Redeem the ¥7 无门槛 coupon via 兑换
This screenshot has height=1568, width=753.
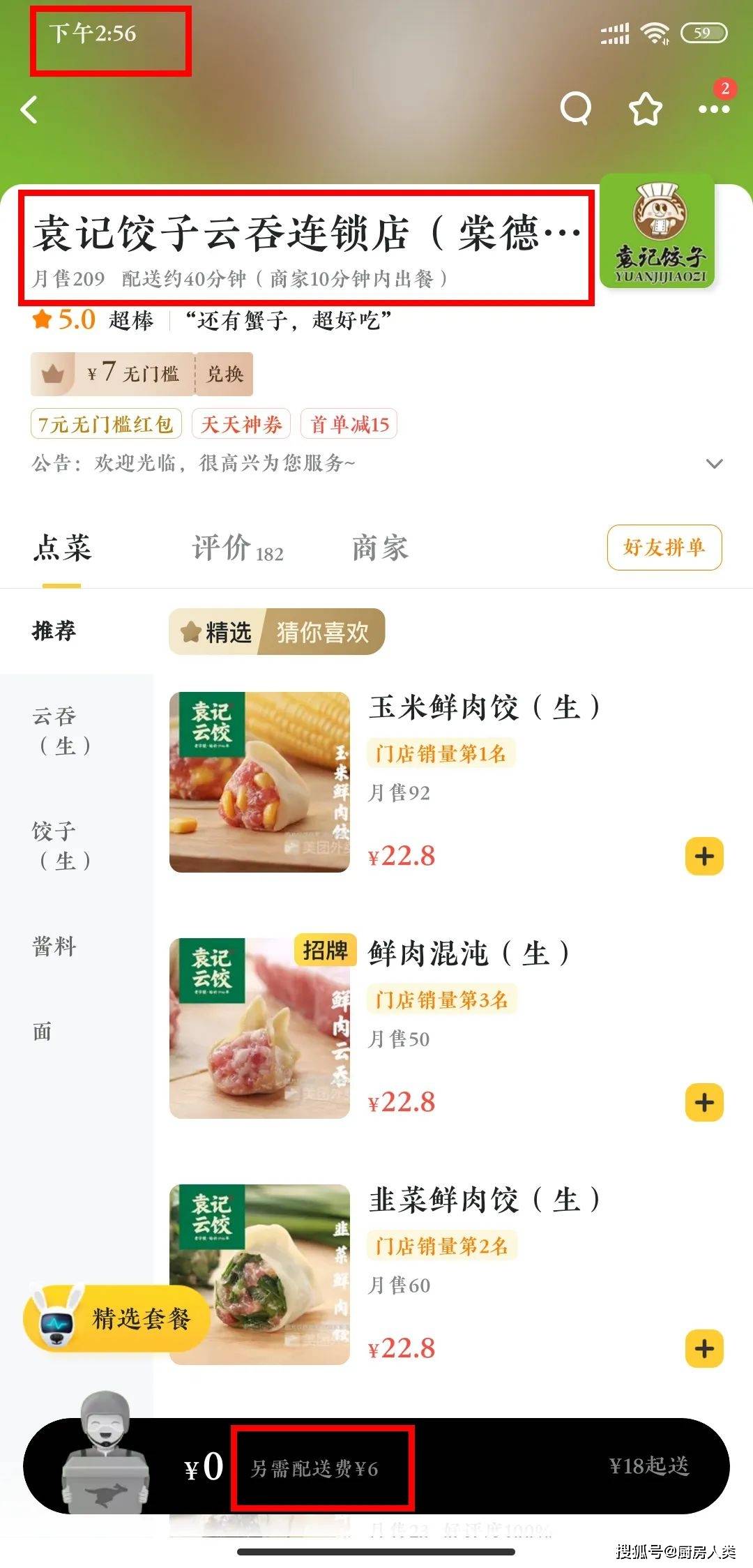point(225,375)
